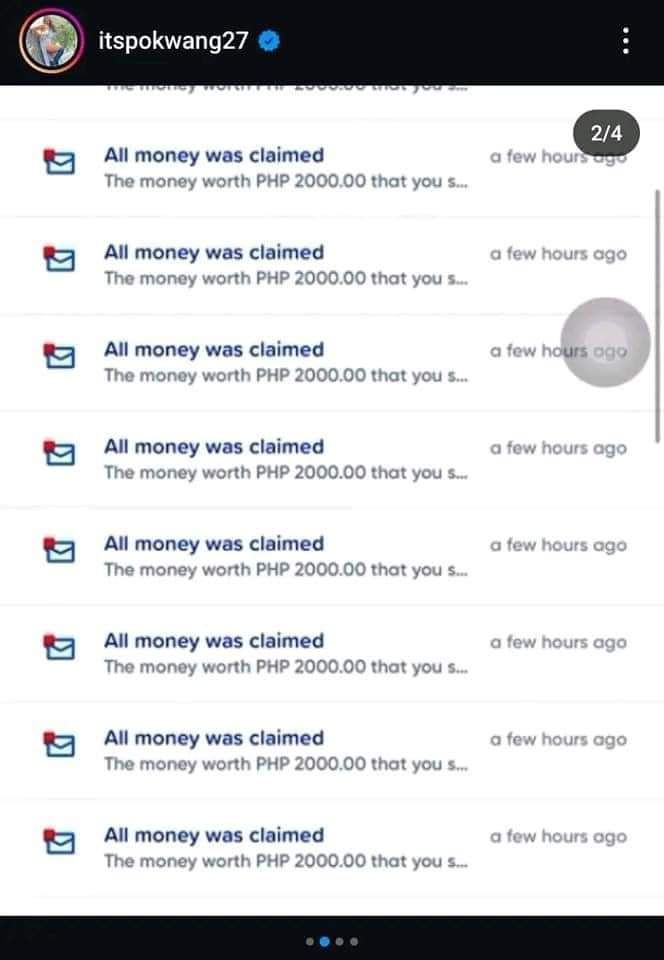The height and width of the screenshot is (960, 664).
Task: Open the post's overflow menu
Action: 625,41
